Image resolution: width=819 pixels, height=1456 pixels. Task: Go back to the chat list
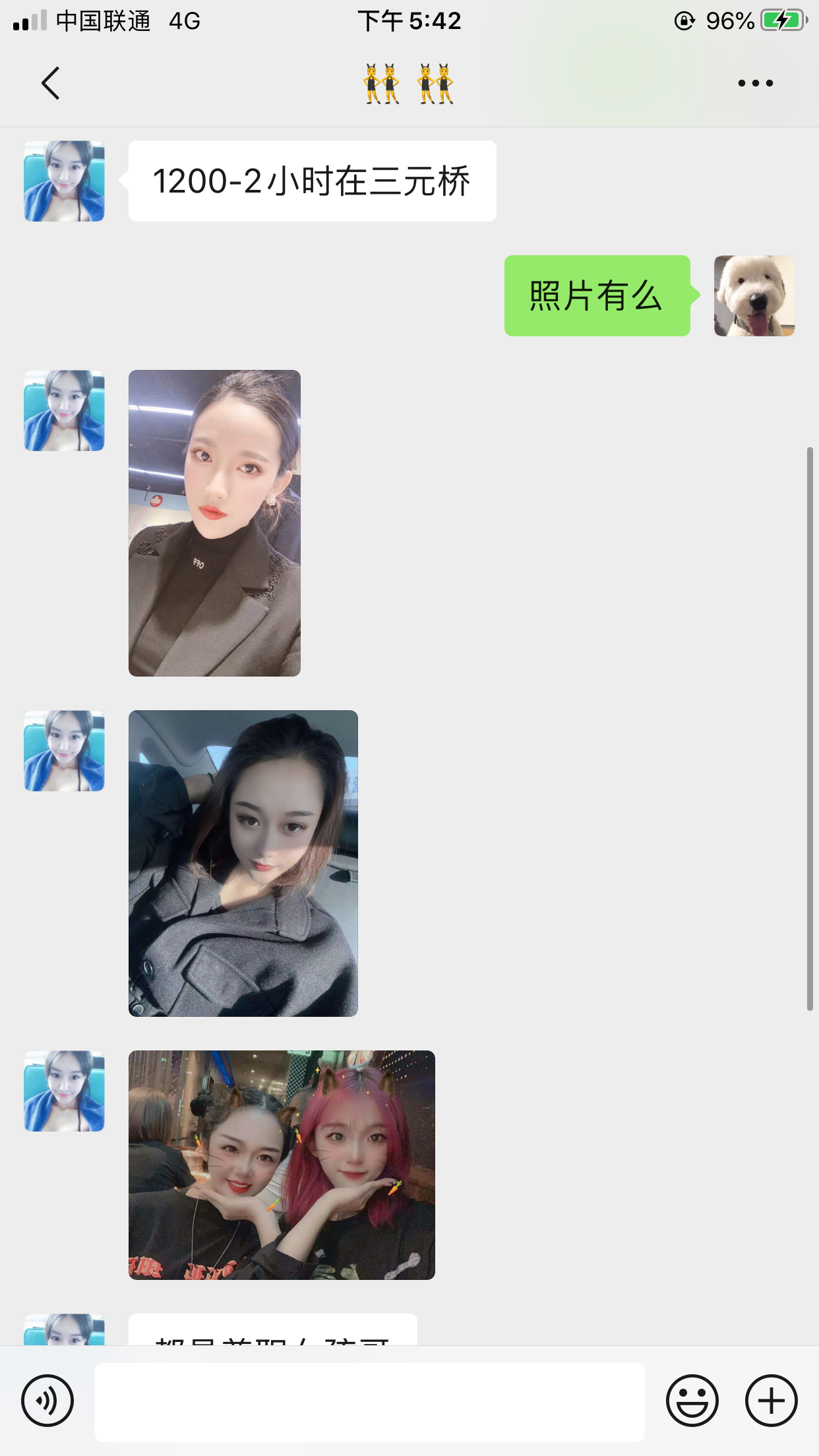pos(51,83)
